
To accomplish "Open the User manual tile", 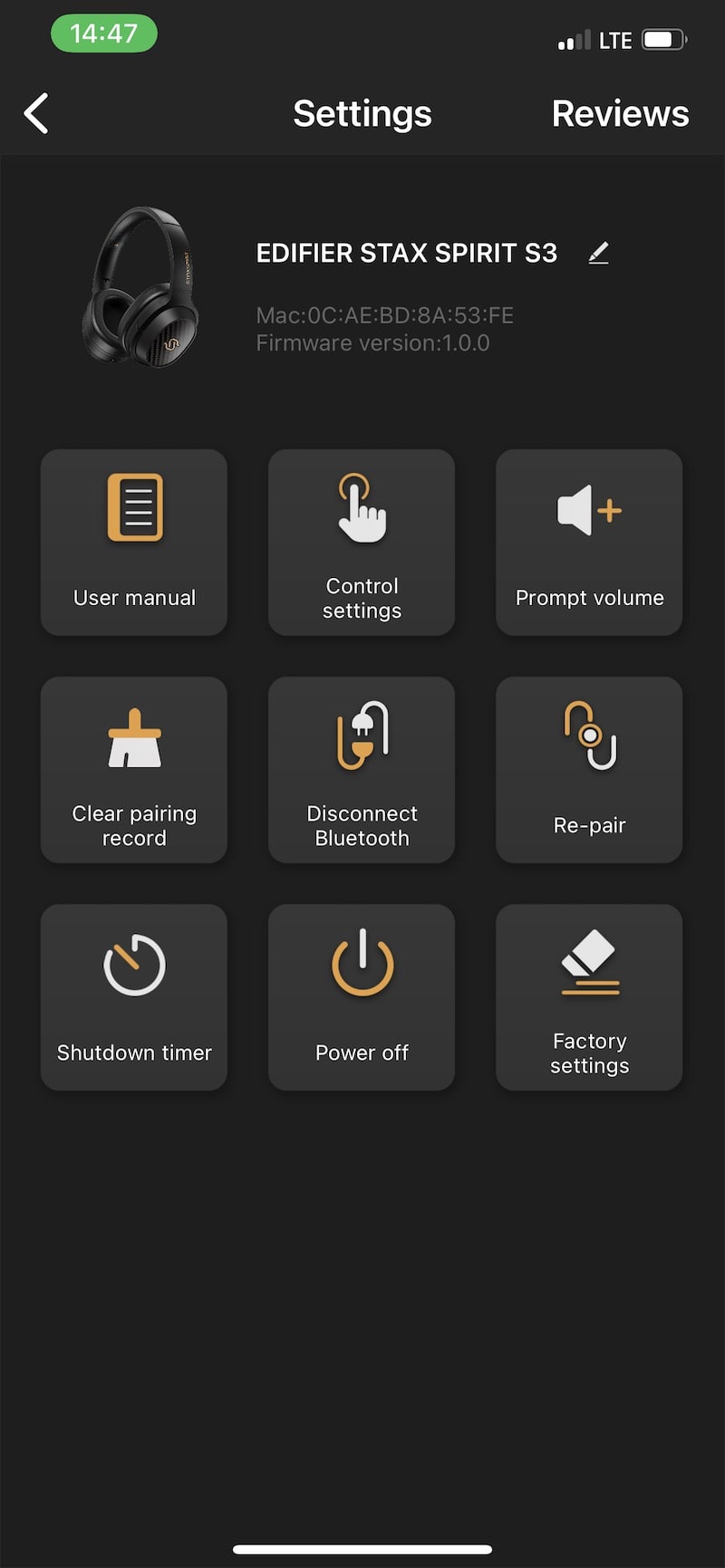I will [134, 543].
